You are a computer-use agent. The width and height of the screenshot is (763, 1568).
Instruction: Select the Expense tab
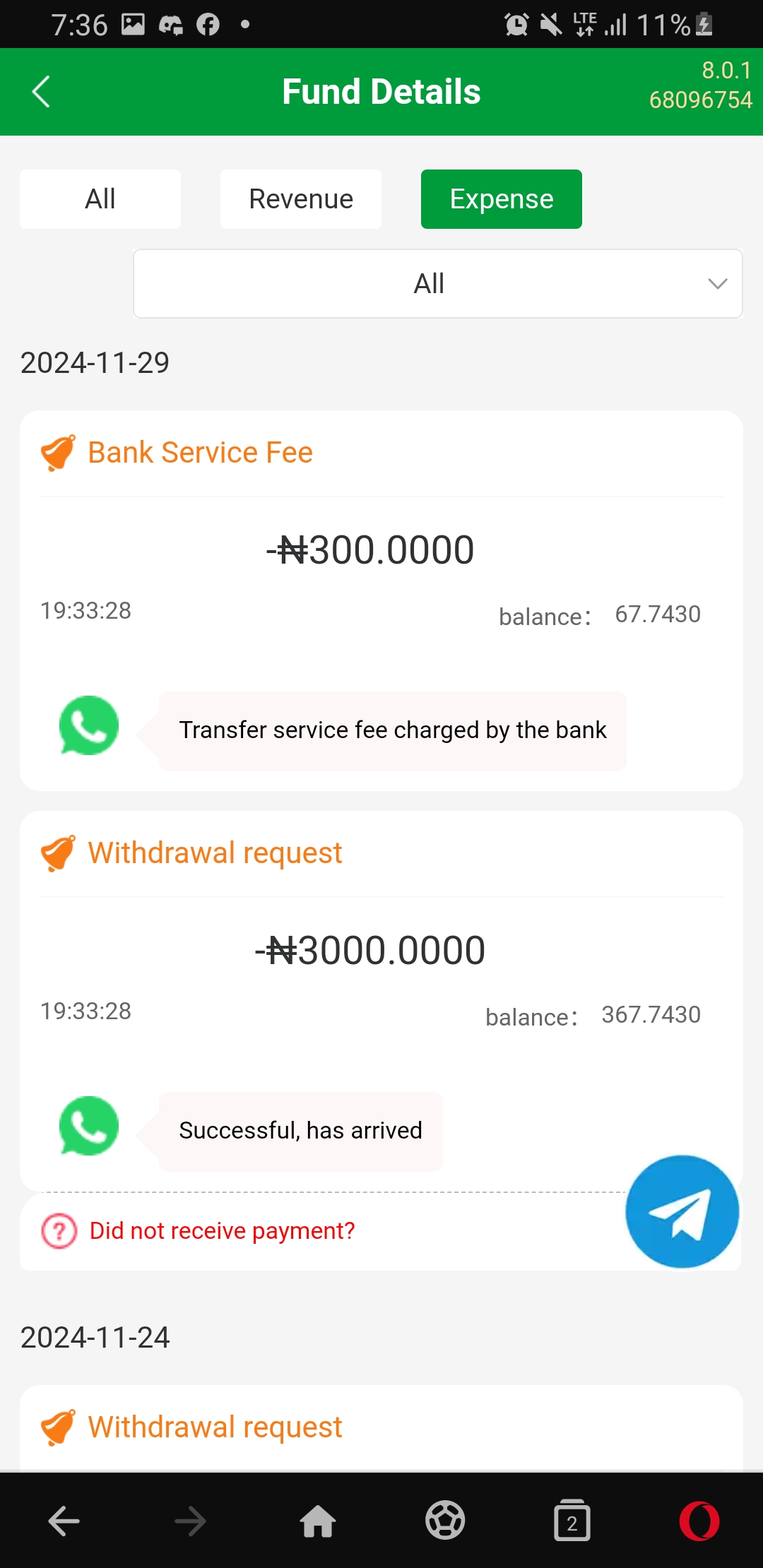(502, 199)
